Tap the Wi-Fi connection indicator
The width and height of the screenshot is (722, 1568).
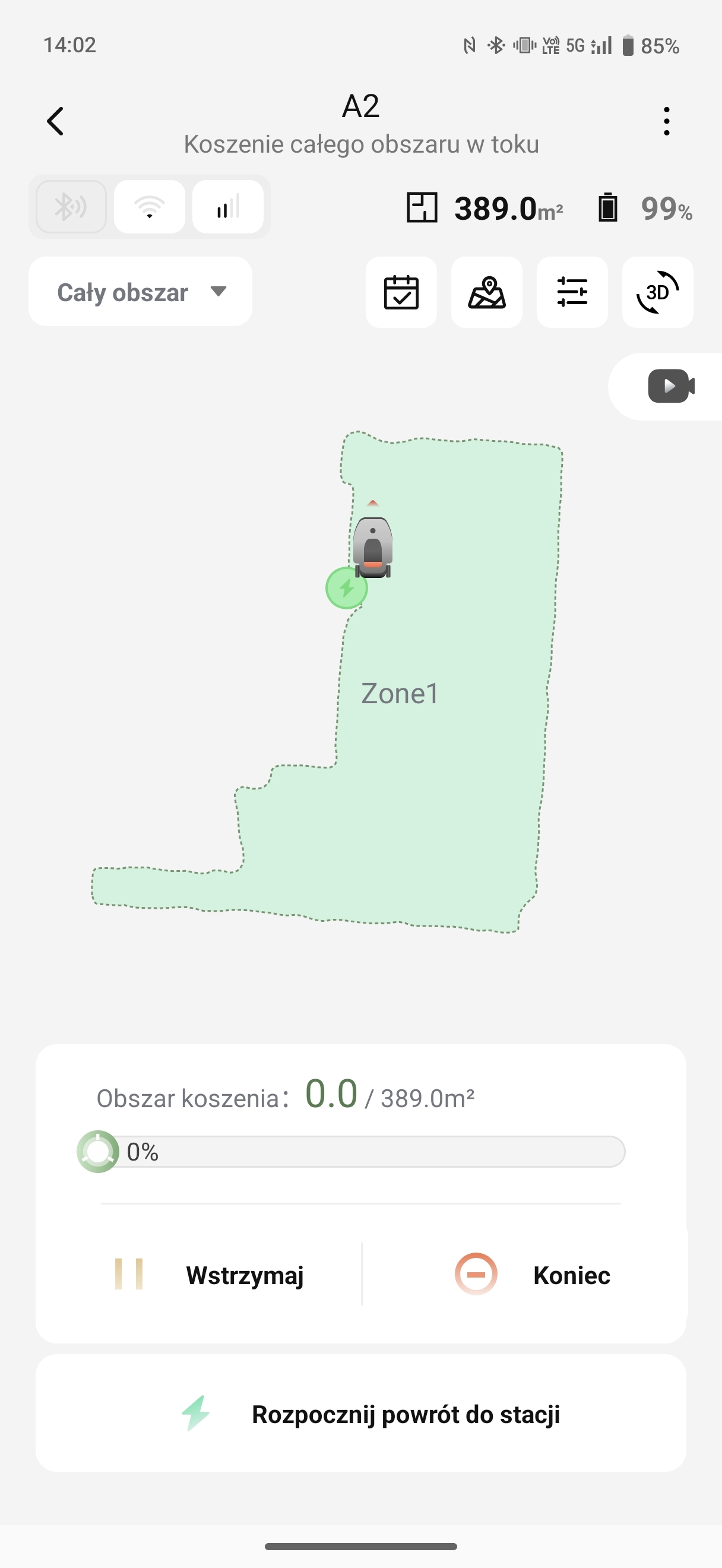click(x=150, y=207)
